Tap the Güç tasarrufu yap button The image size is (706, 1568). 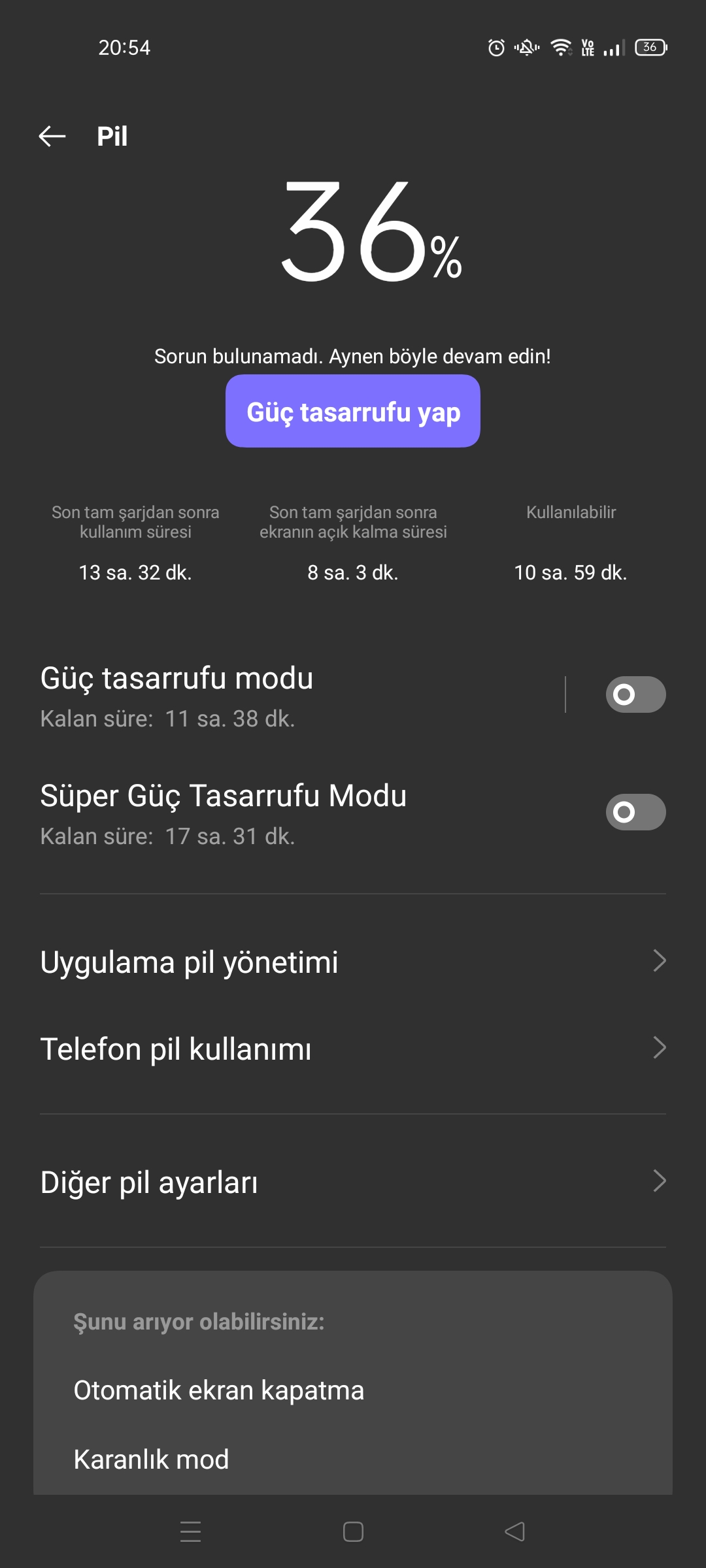[353, 411]
